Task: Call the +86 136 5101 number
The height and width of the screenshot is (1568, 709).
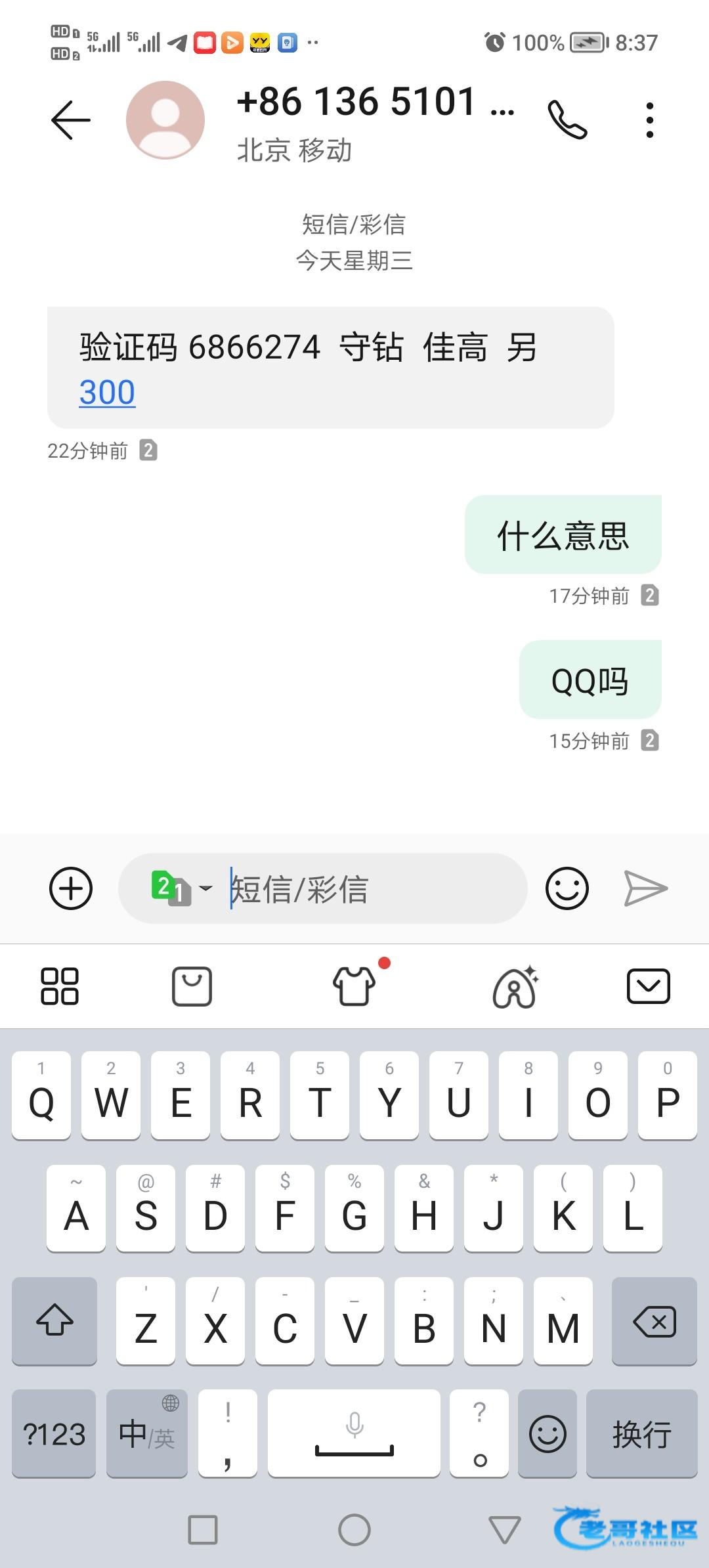Action: pos(567,120)
